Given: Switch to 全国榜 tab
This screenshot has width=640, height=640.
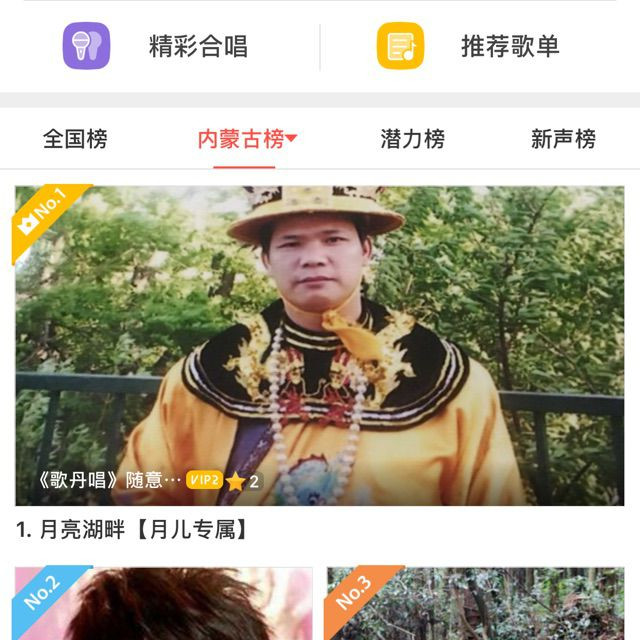Looking at the screenshot, I should coord(75,139).
